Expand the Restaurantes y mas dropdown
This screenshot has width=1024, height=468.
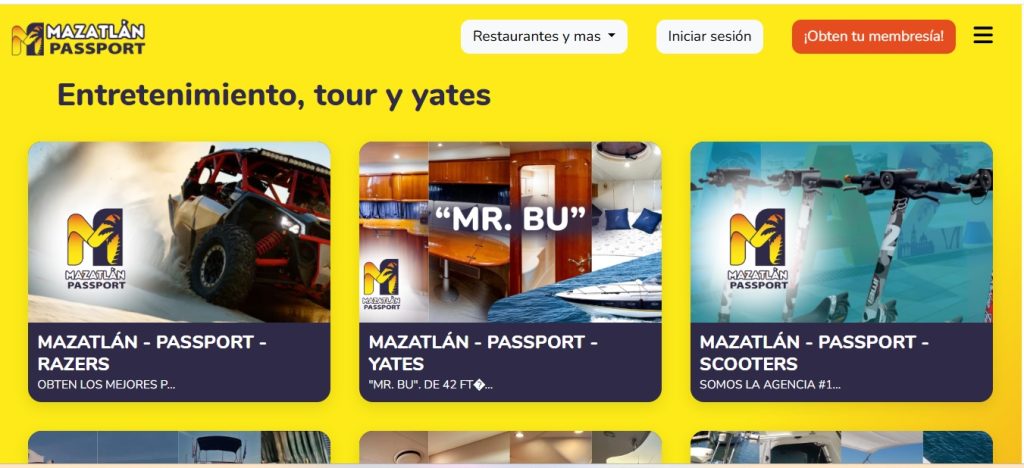pos(544,37)
